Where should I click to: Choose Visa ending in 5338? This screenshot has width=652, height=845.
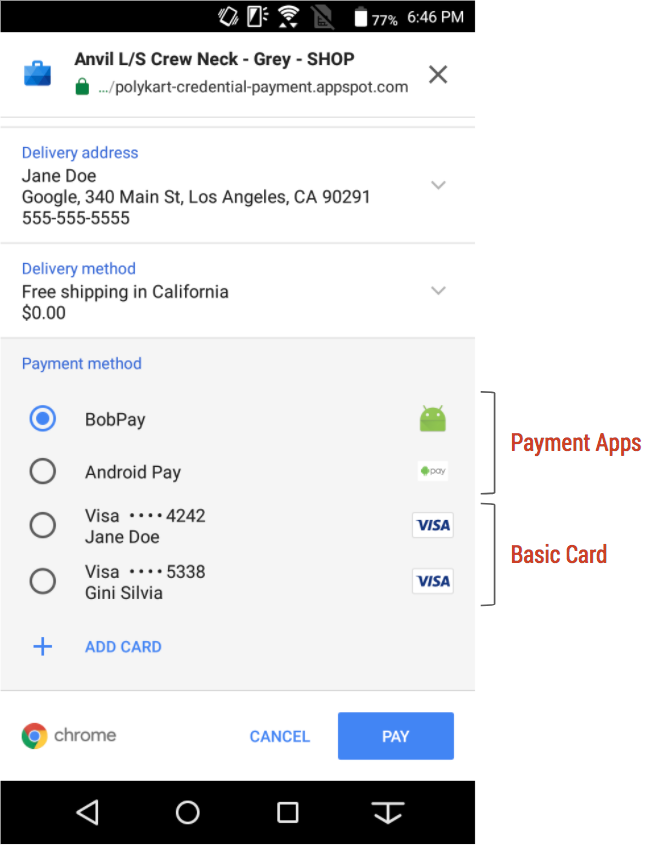coord(43,581)
